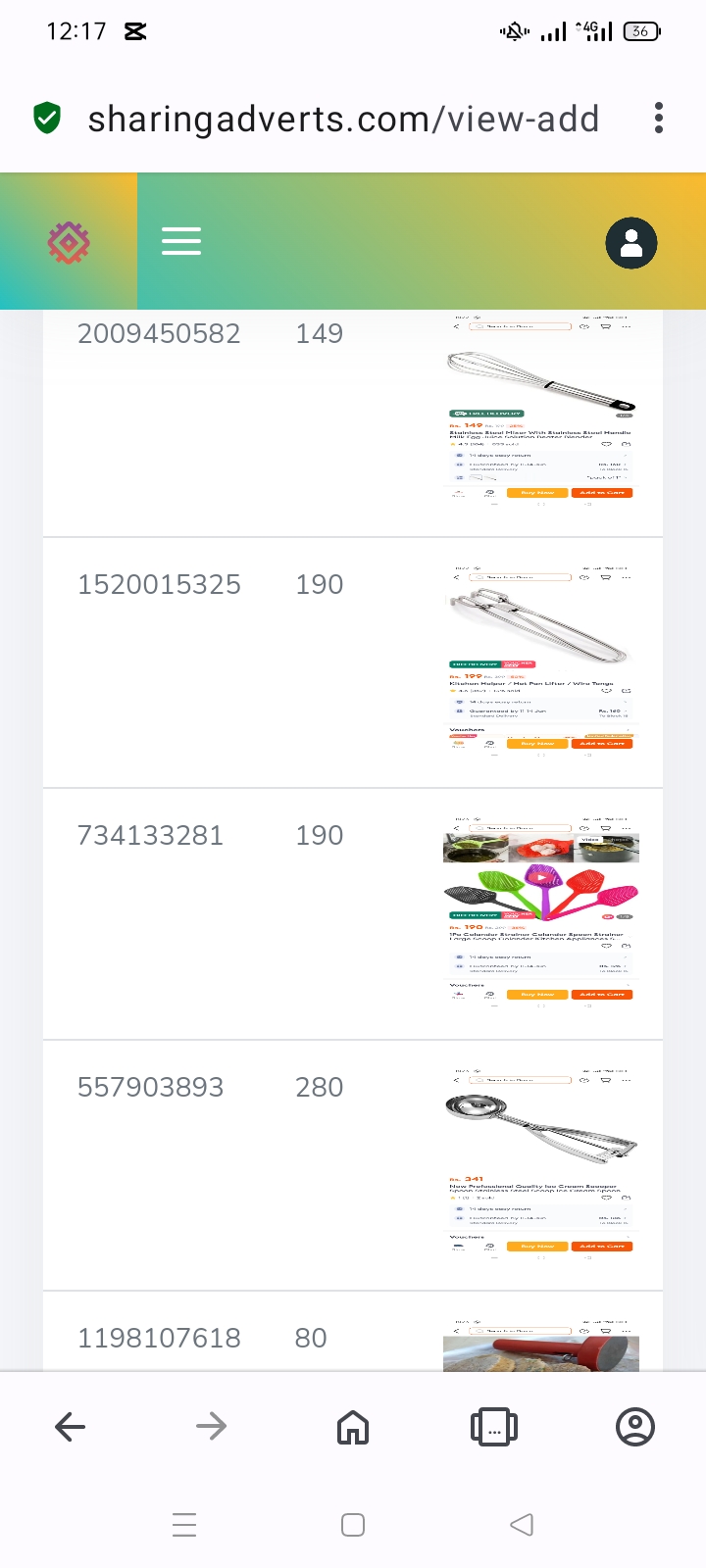Viewport: 706px width, 1568px height.
Task: View site security info shield
Action: [47, 119]
